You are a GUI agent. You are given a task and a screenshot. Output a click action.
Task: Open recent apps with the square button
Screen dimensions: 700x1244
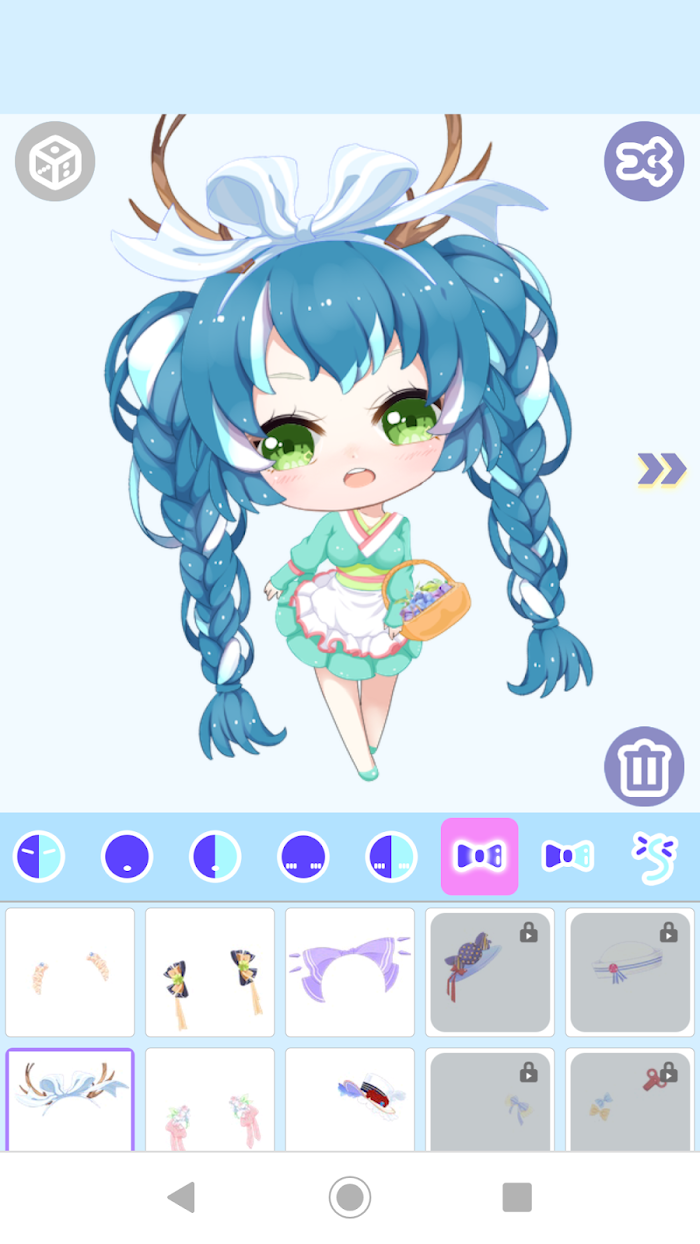tap(517, 1197)
